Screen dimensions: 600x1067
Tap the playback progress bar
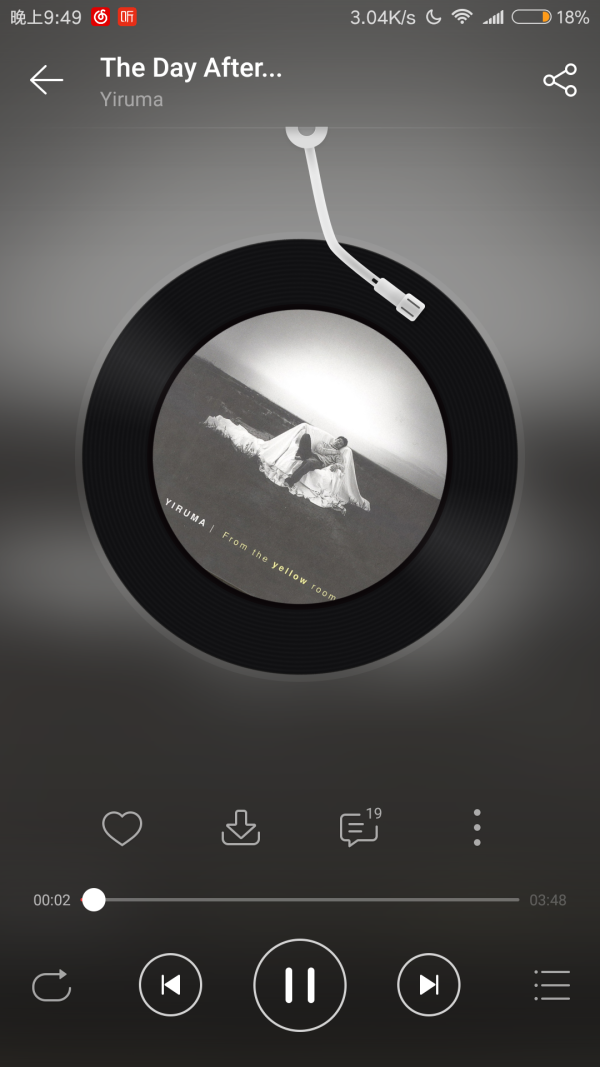(x=300, y=900)
